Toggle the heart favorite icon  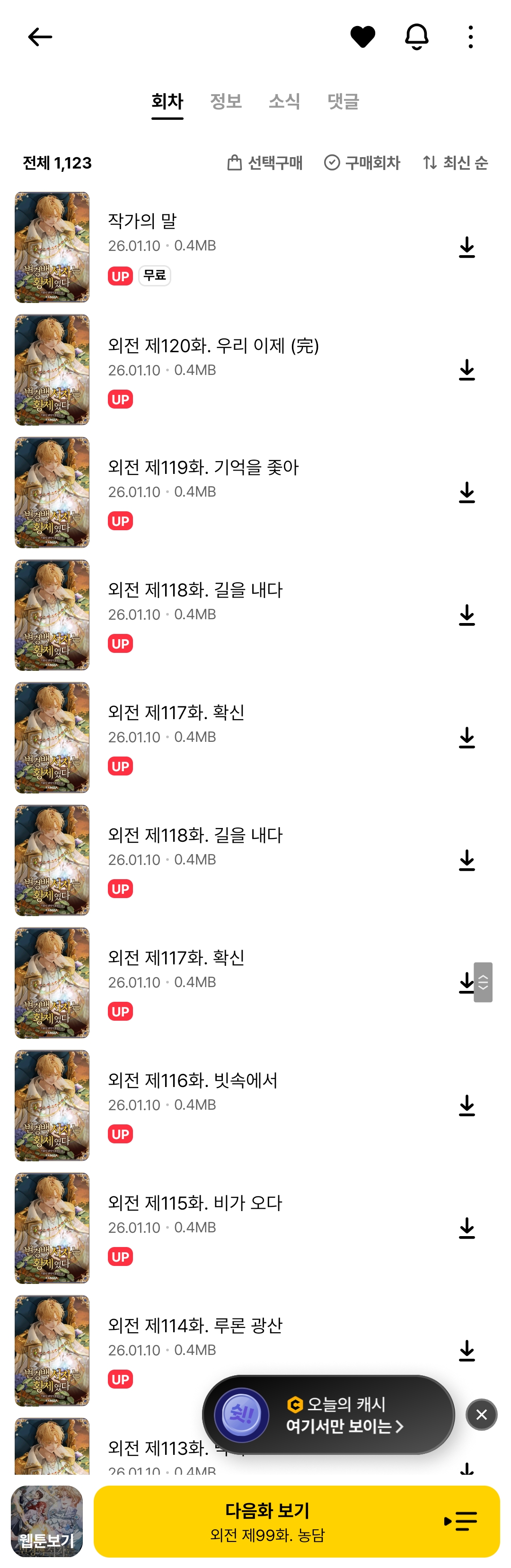click(362, 37)
